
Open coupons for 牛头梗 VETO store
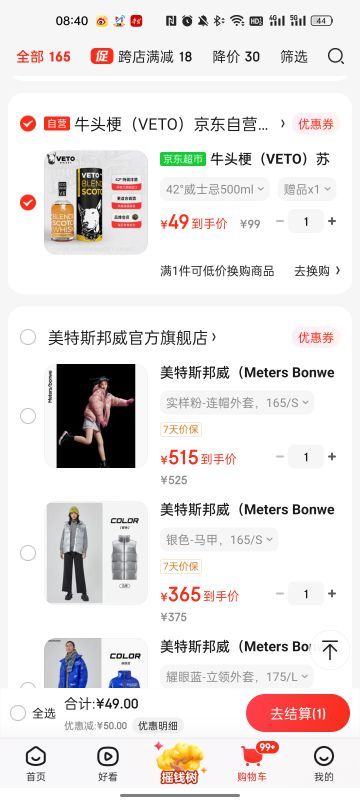[x=316, y=124]
